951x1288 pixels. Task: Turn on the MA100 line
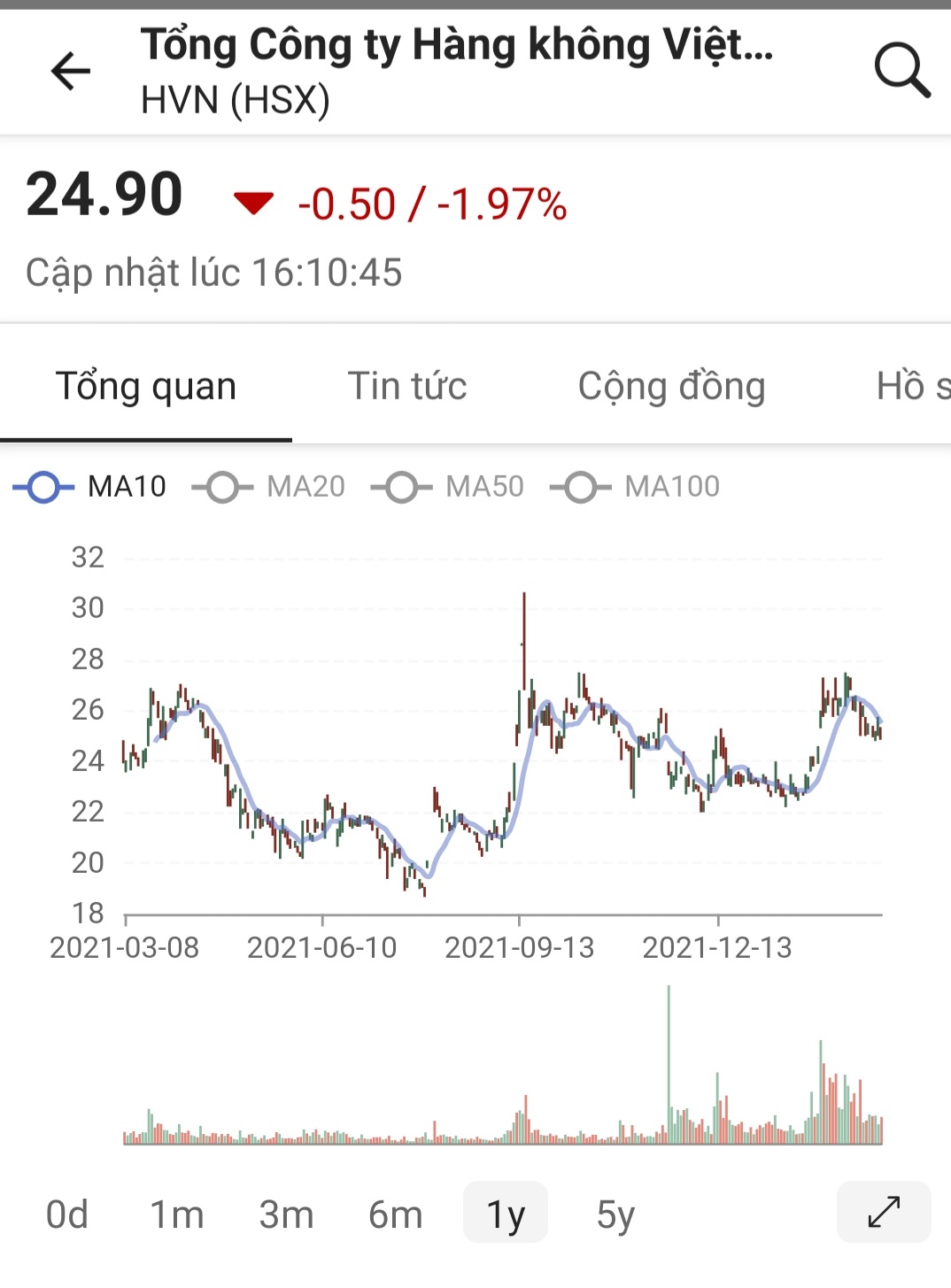click(635, 487)
